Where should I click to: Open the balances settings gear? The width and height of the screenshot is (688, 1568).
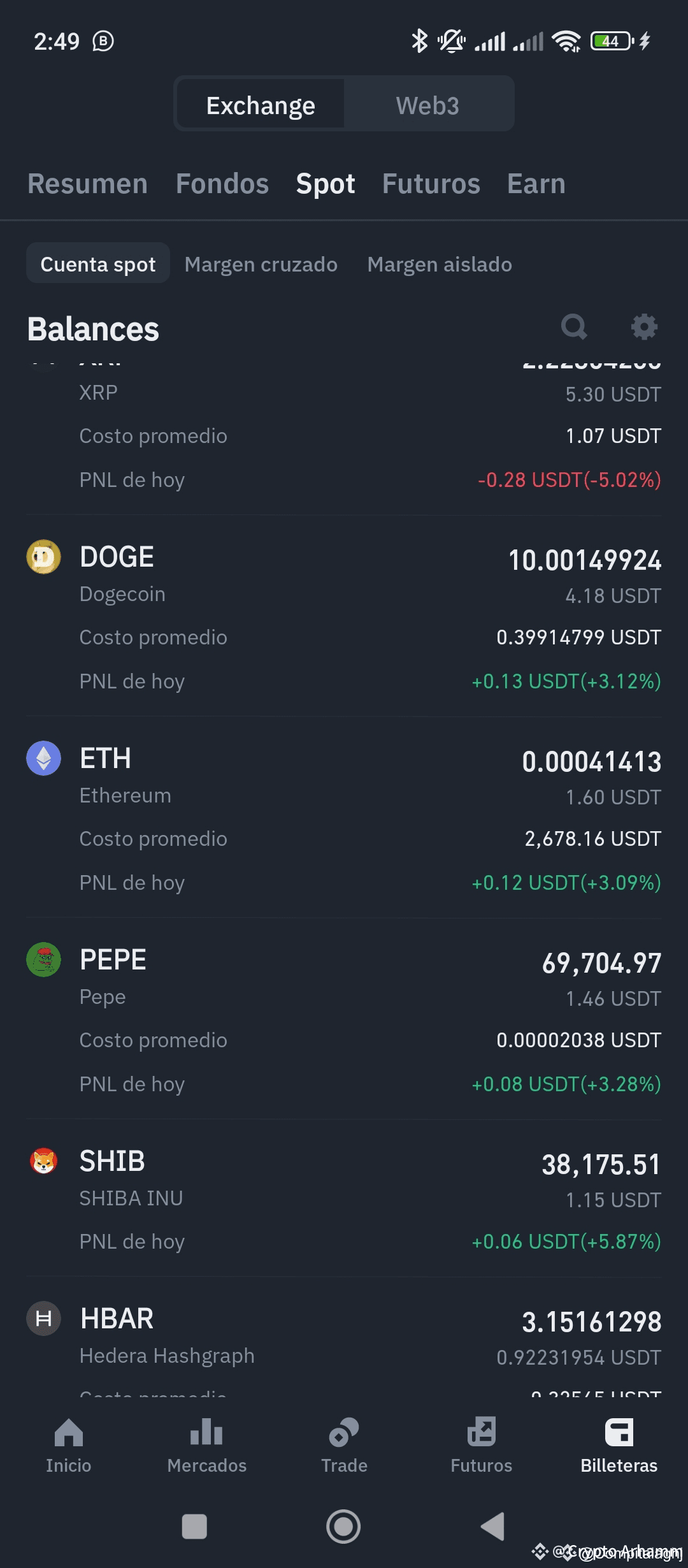(x=644, y=327)
